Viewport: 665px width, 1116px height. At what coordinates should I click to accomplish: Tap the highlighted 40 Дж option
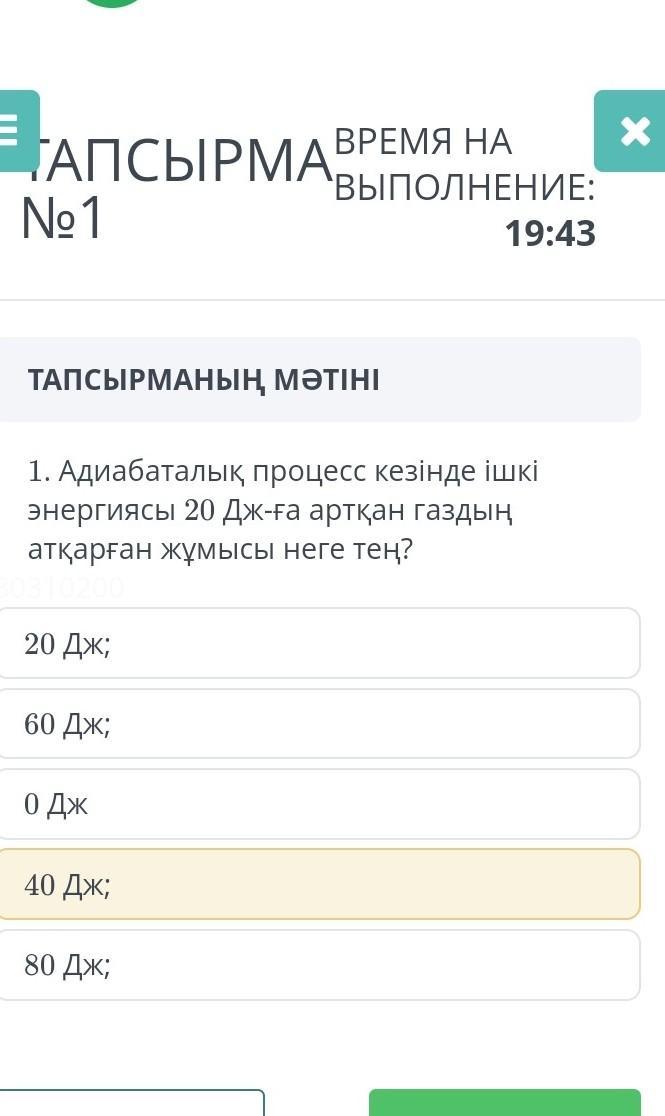click(x=318, y=884)
